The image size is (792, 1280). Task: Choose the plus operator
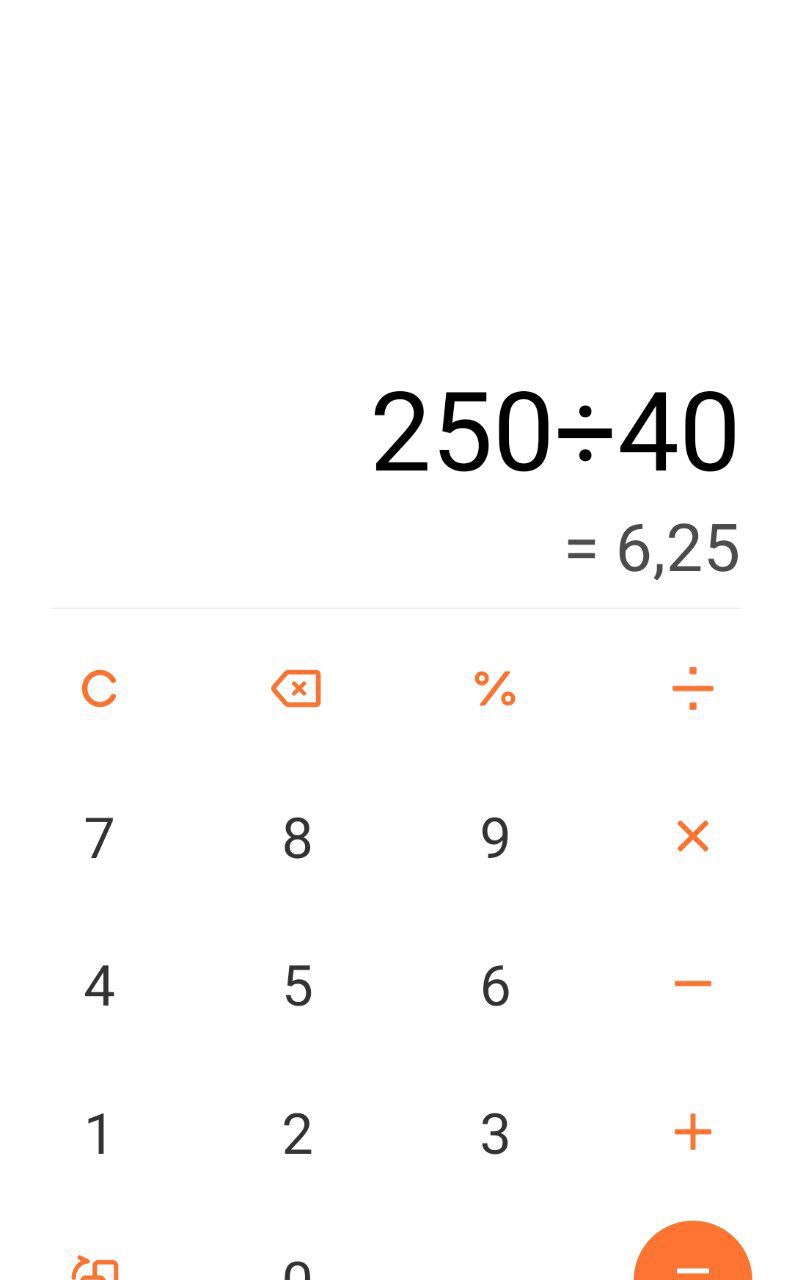click(692, 1133)
